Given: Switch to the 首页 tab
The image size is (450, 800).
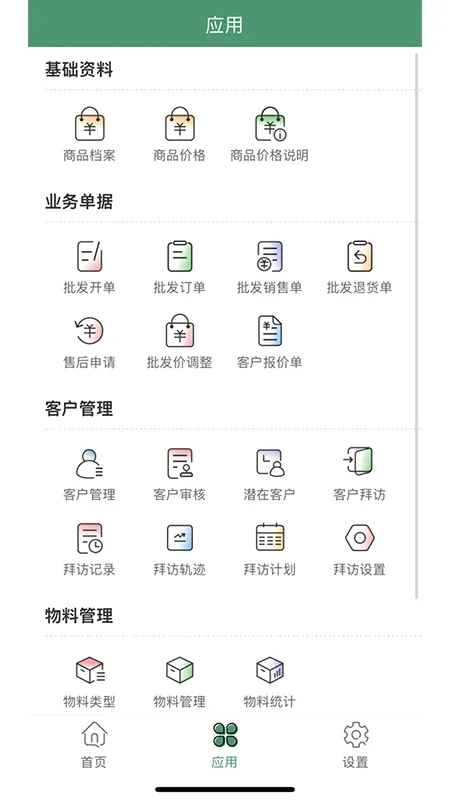Looking at the screenshot, I should [94, 745].
